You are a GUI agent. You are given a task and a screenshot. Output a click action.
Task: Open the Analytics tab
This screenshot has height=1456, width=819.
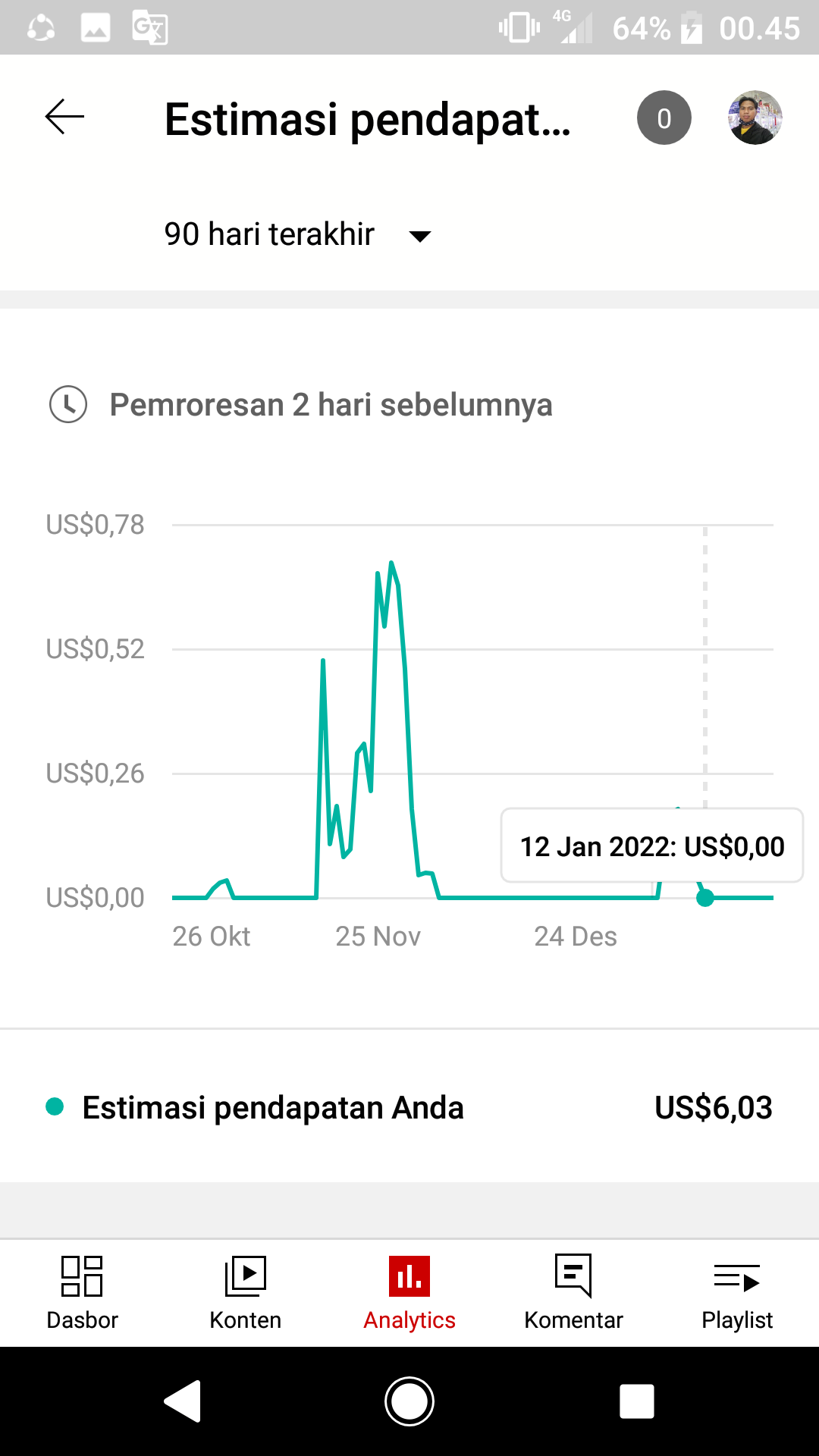pos(409,1294)
